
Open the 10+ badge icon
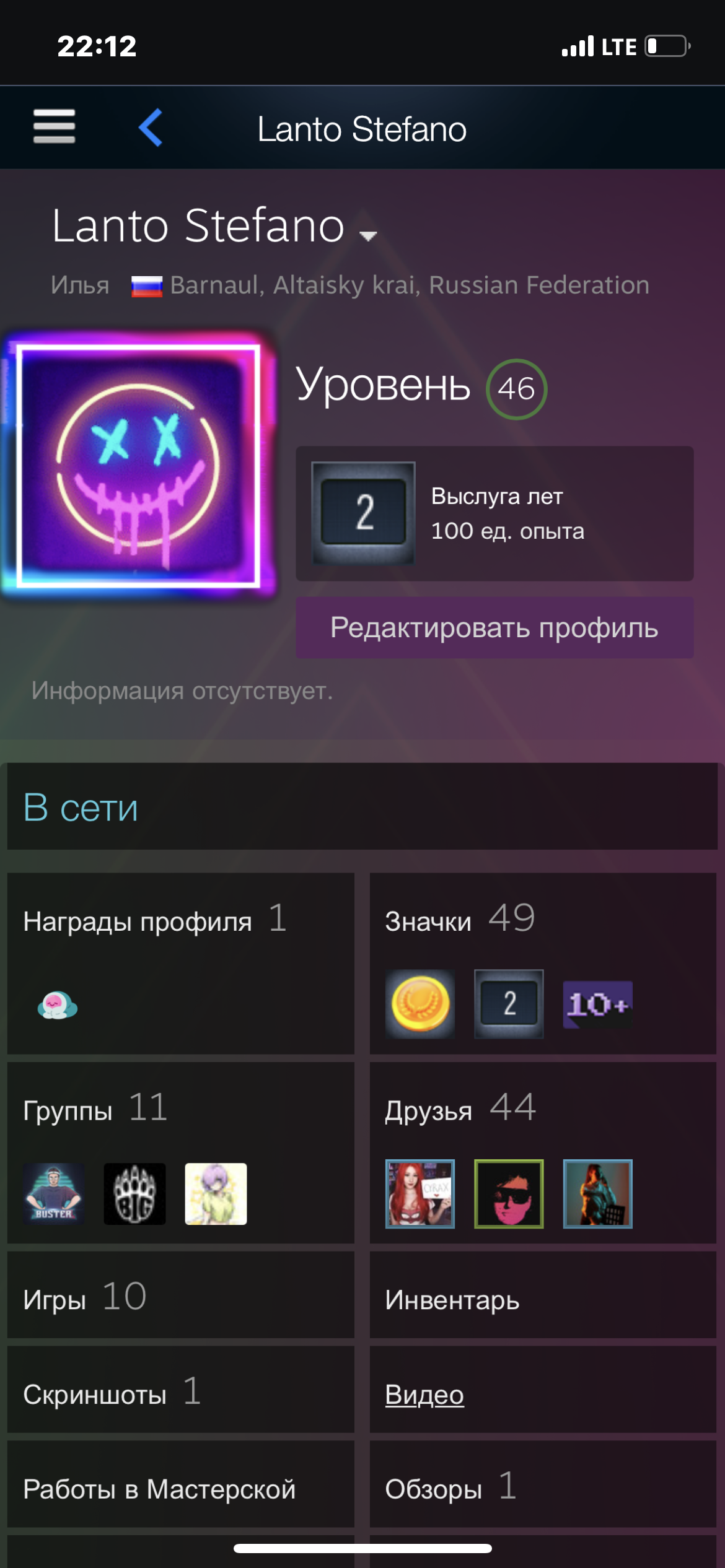598,1004
